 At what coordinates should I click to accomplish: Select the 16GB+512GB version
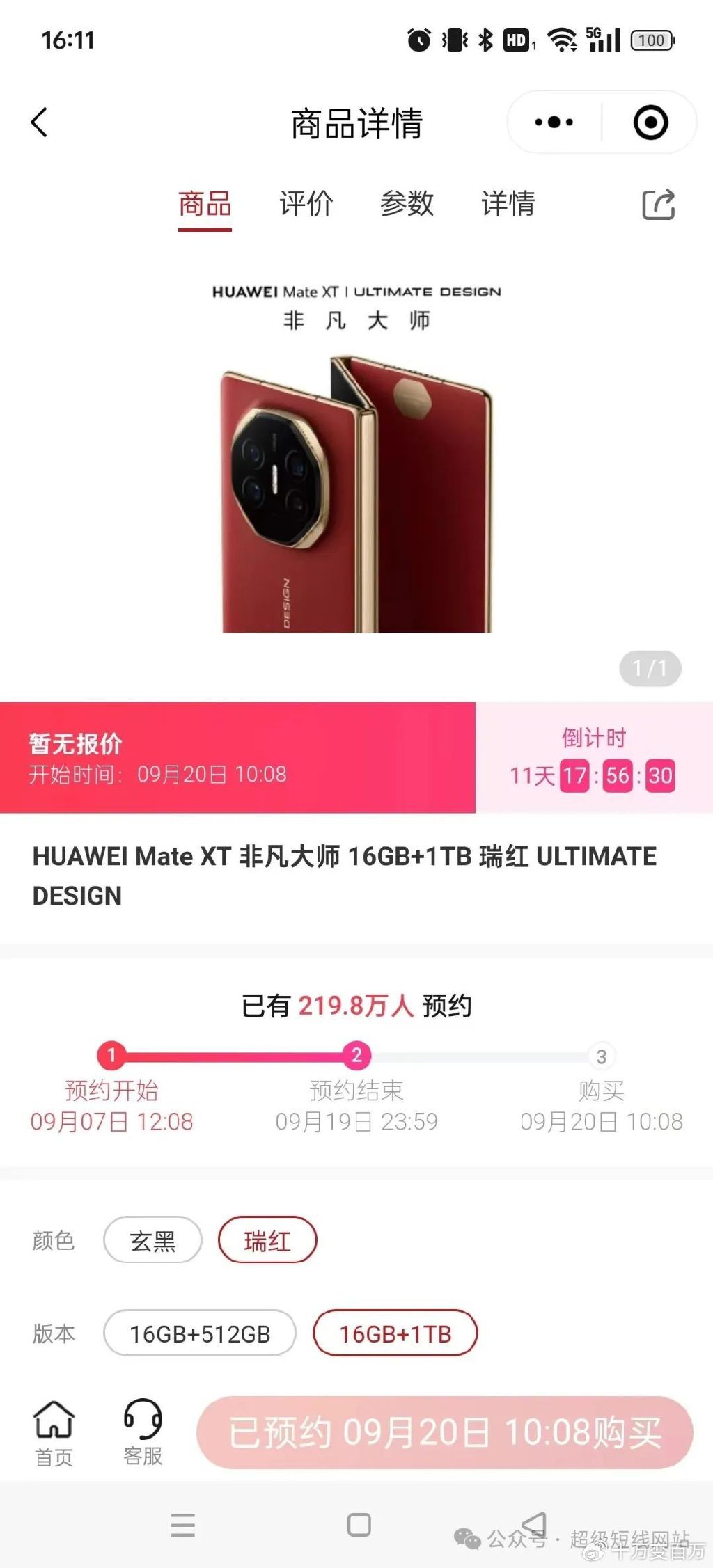[200, 1333]
